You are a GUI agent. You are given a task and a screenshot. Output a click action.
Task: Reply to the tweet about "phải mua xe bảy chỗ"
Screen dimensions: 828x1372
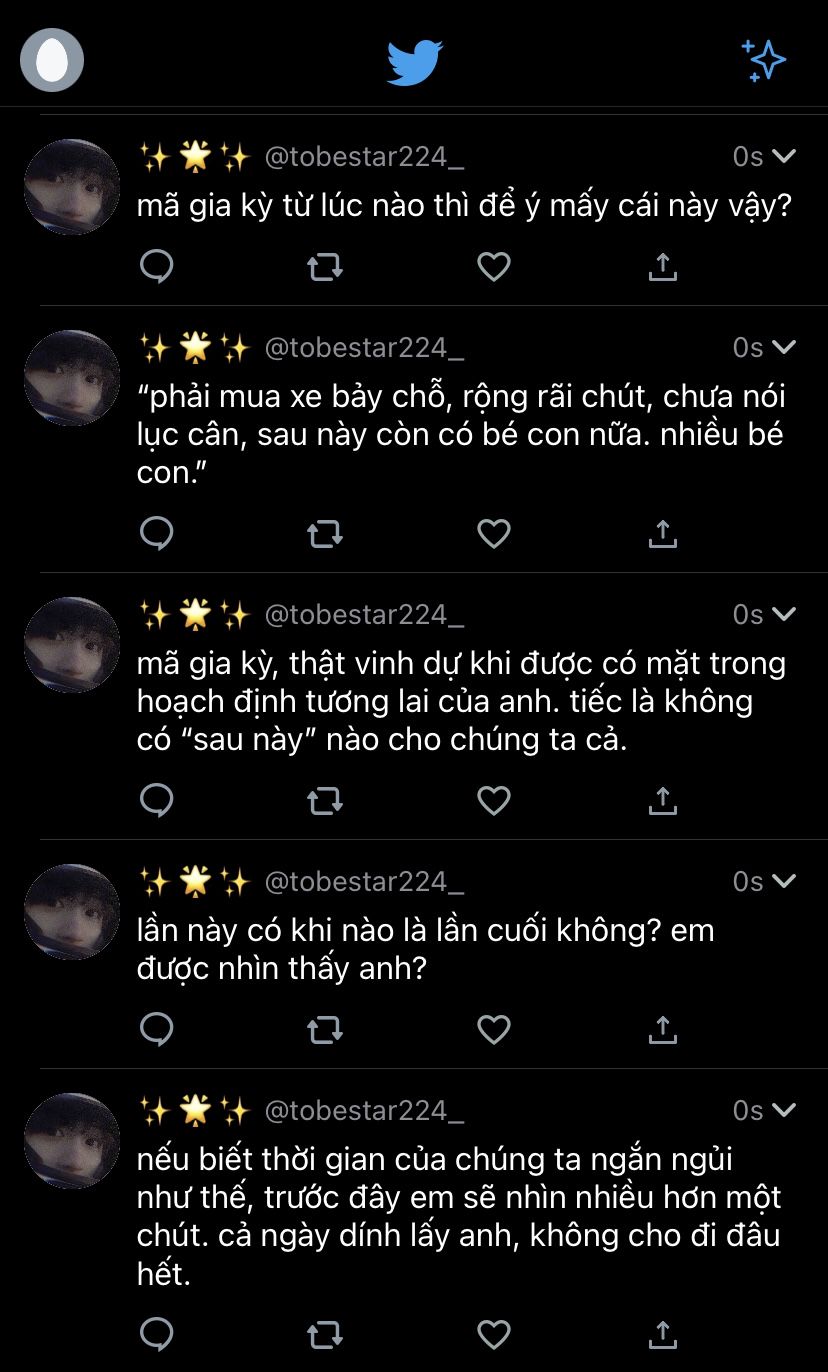click(x=157, y=534)
